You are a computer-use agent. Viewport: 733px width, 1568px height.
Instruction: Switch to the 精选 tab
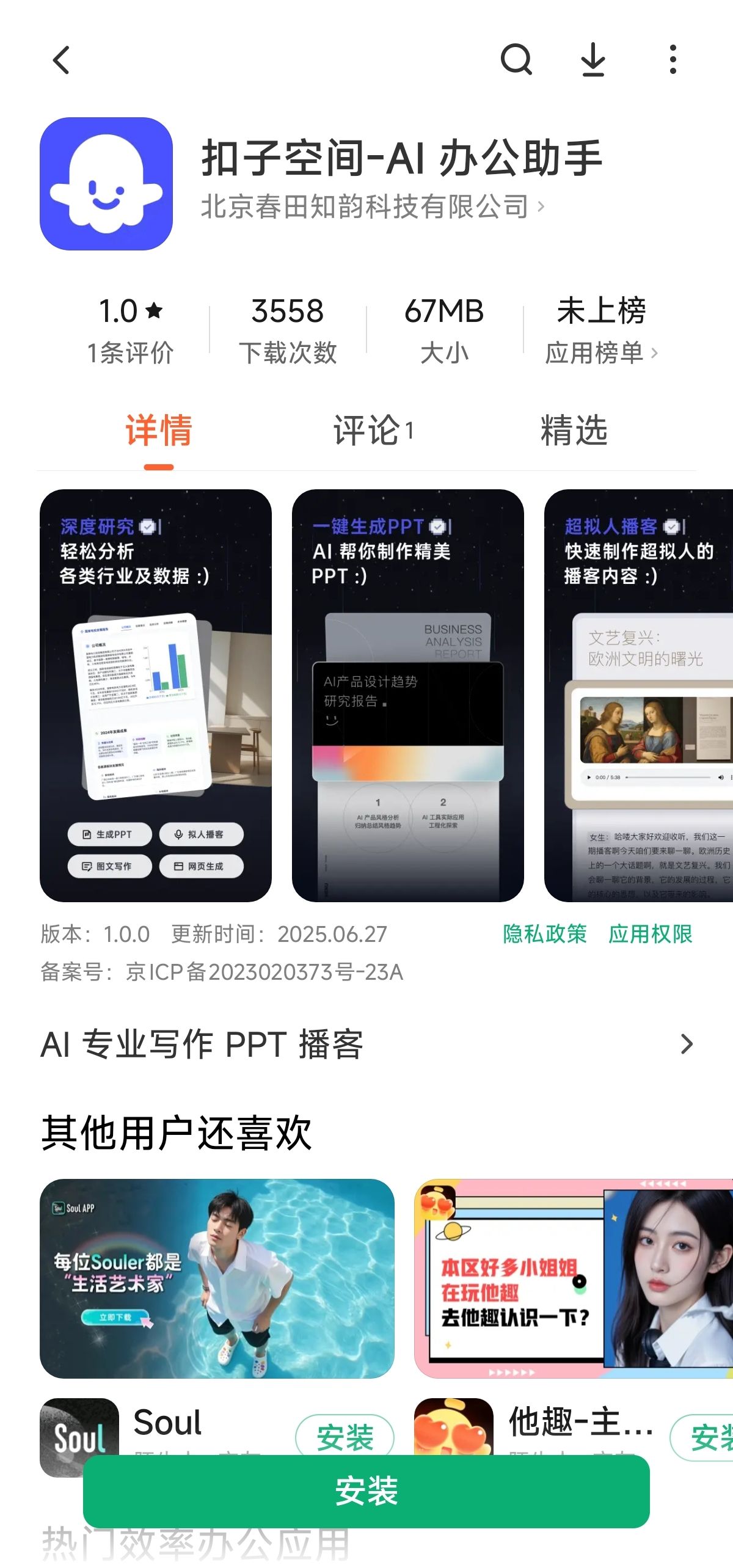pos(574,431)
